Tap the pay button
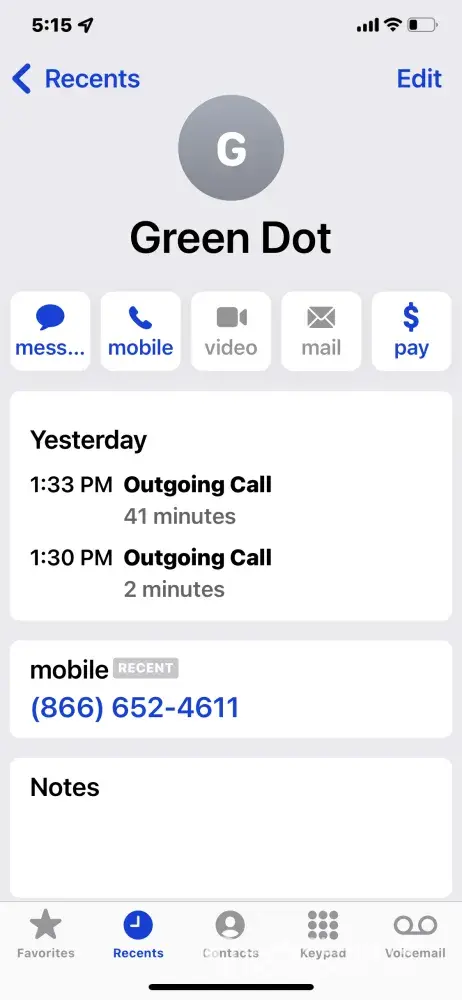 coord(412,331)
